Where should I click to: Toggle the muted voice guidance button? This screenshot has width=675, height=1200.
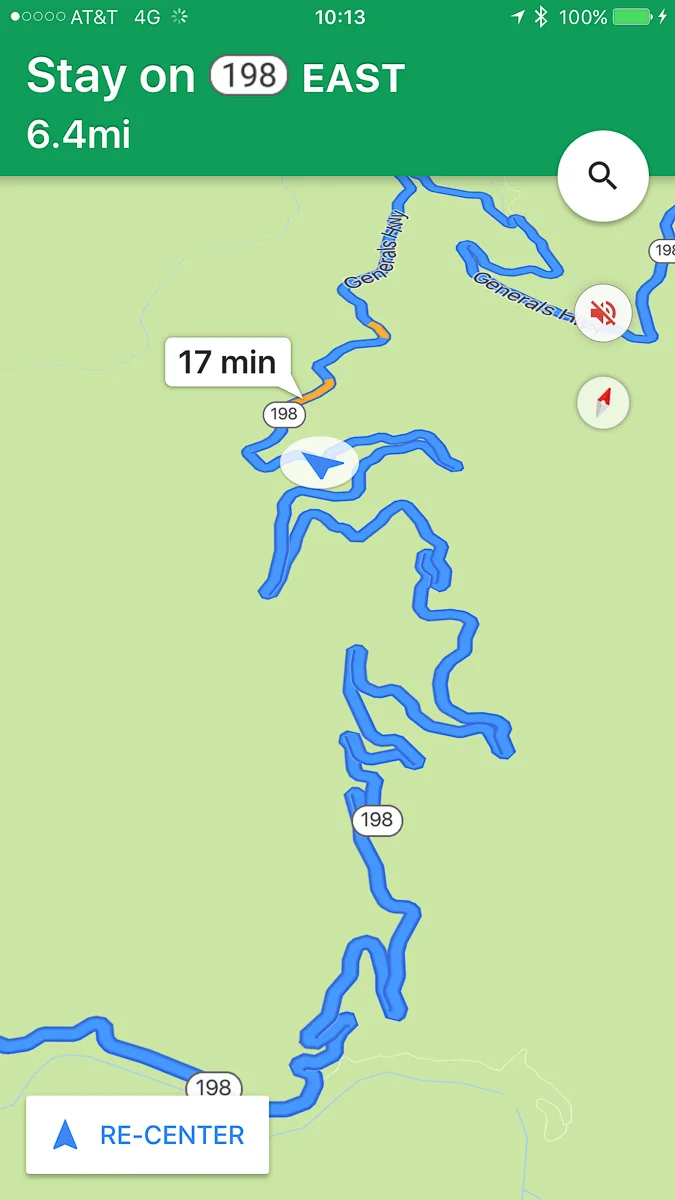pyautogui.click(x=603, y=313)
